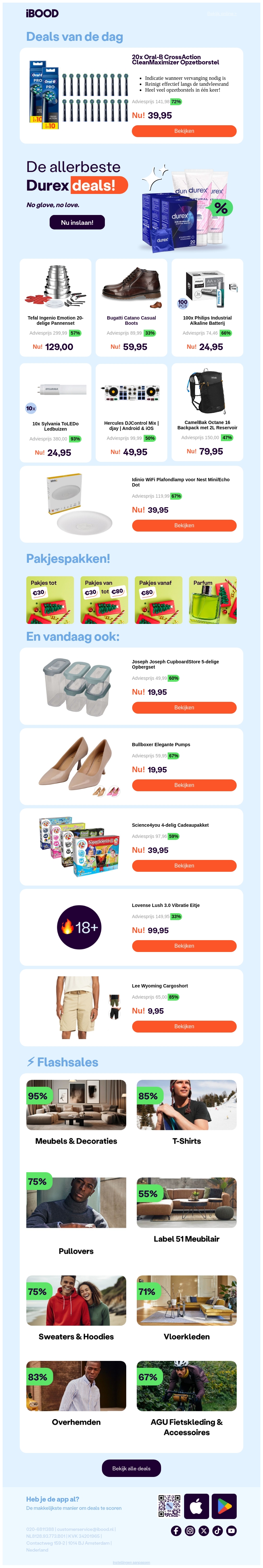Tap Bekijken for Joseph Joseph CupboardStore
The width and height of the screenshot is (263, 1568).
tap(184, 707)
